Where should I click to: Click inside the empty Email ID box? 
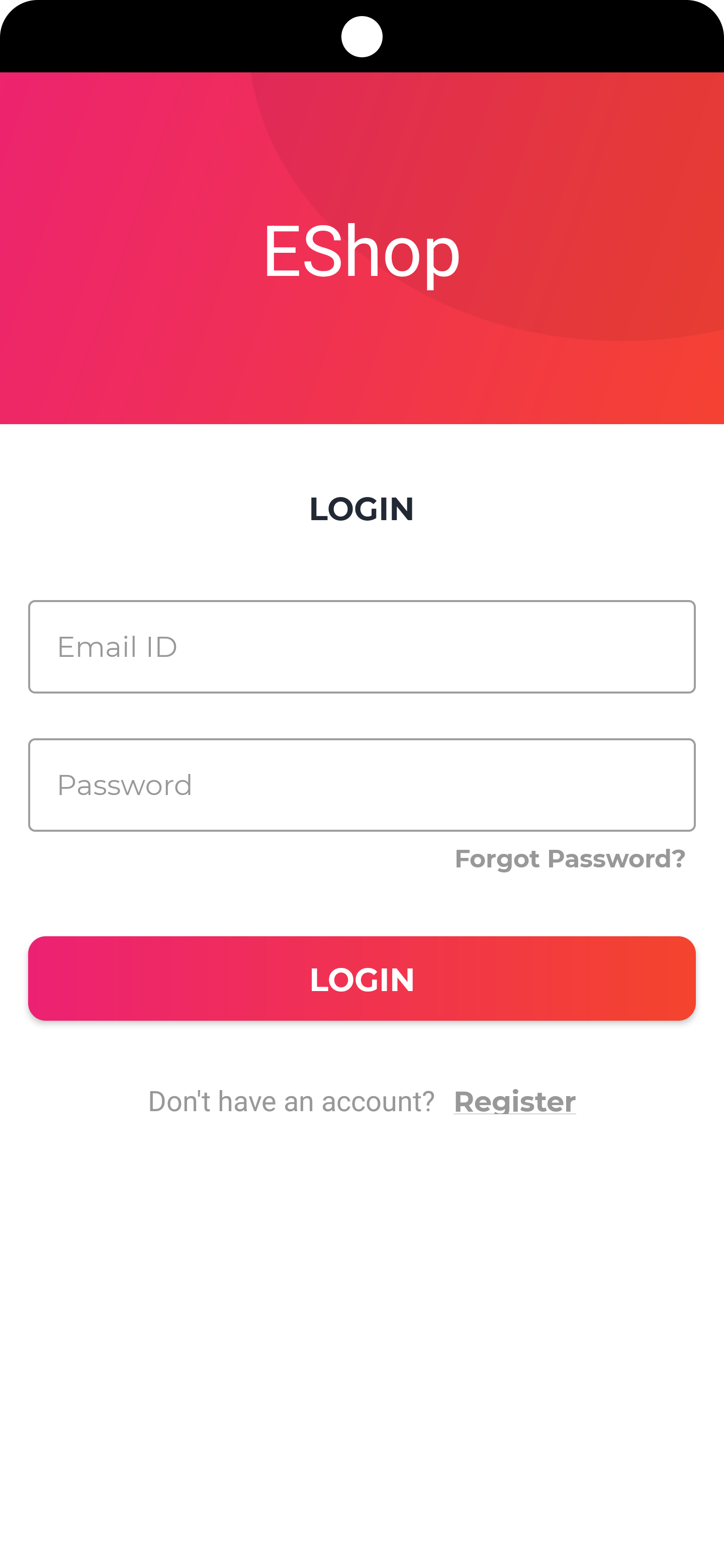coord(361,646)
